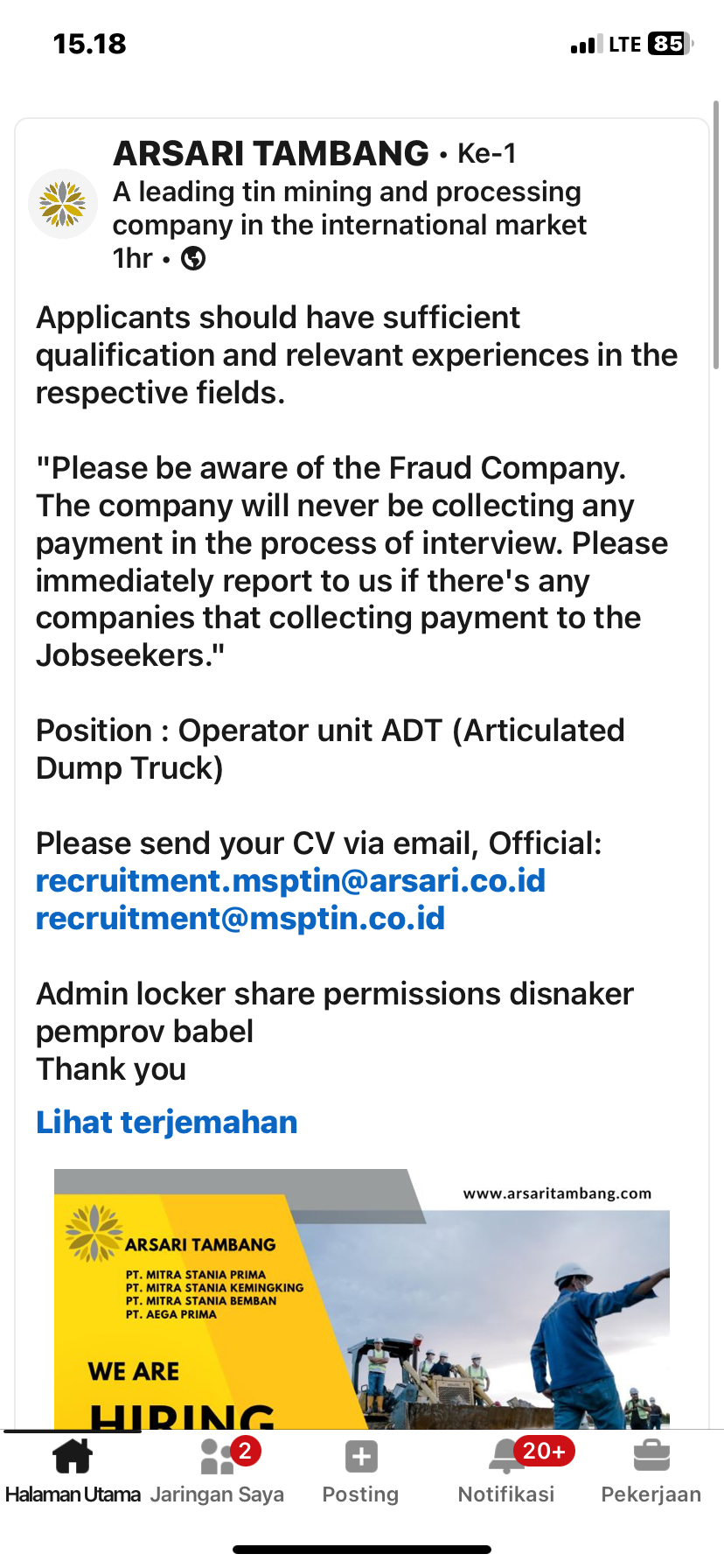Switch to the Pekerjaan jobs tab

[651, 1472]
